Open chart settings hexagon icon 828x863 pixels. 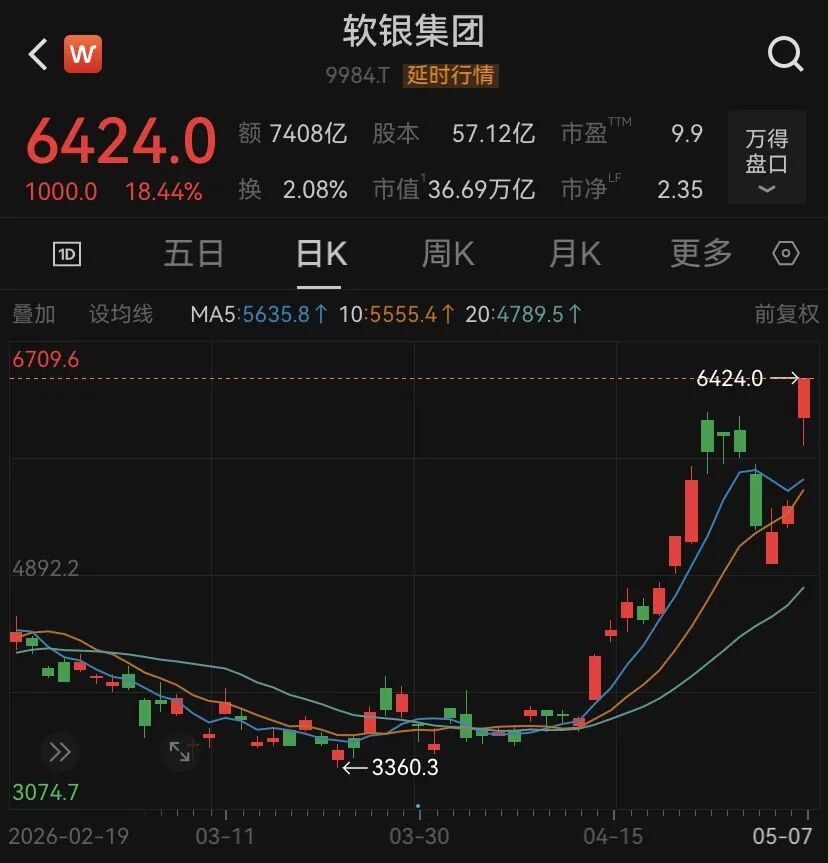(x=786, y=254)
